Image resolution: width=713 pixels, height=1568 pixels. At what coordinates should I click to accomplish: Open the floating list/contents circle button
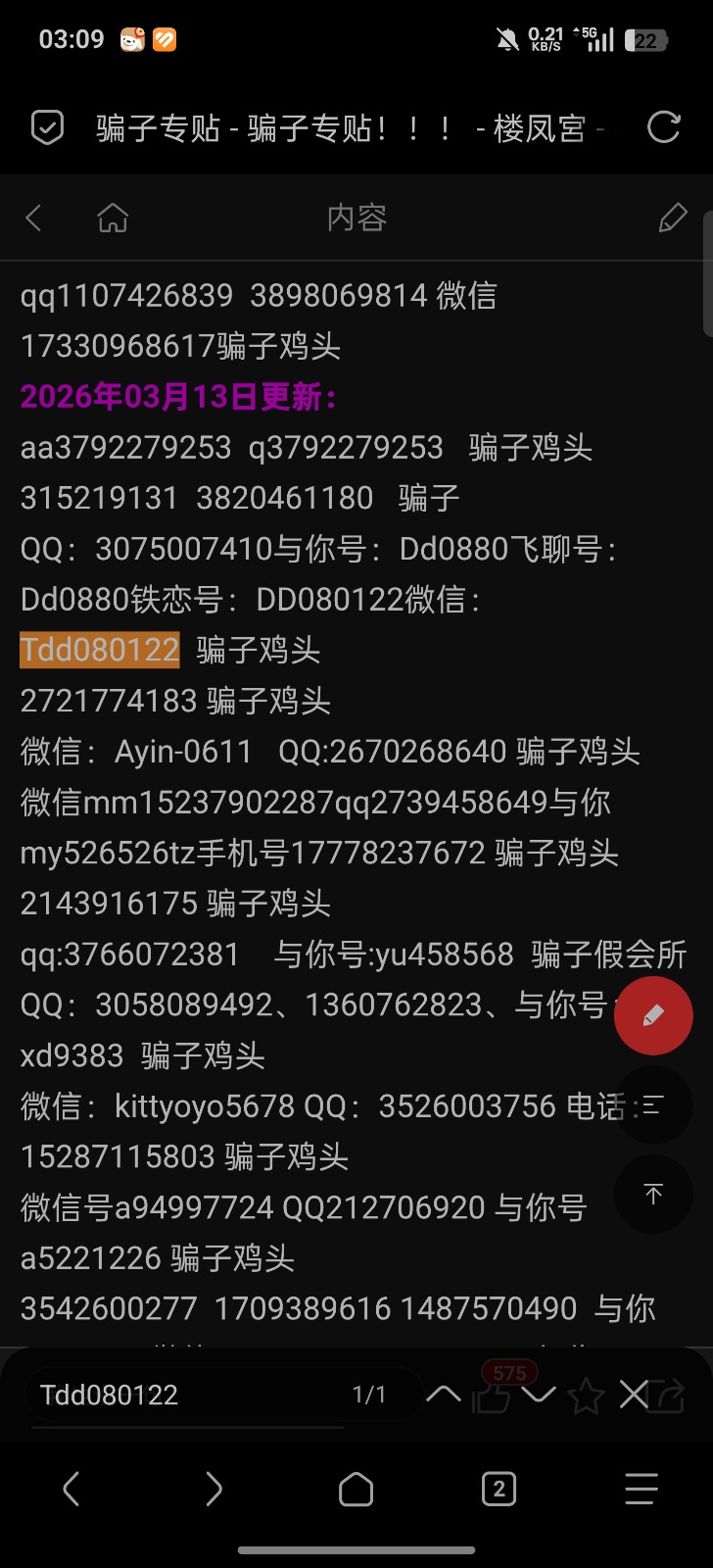652,1104
